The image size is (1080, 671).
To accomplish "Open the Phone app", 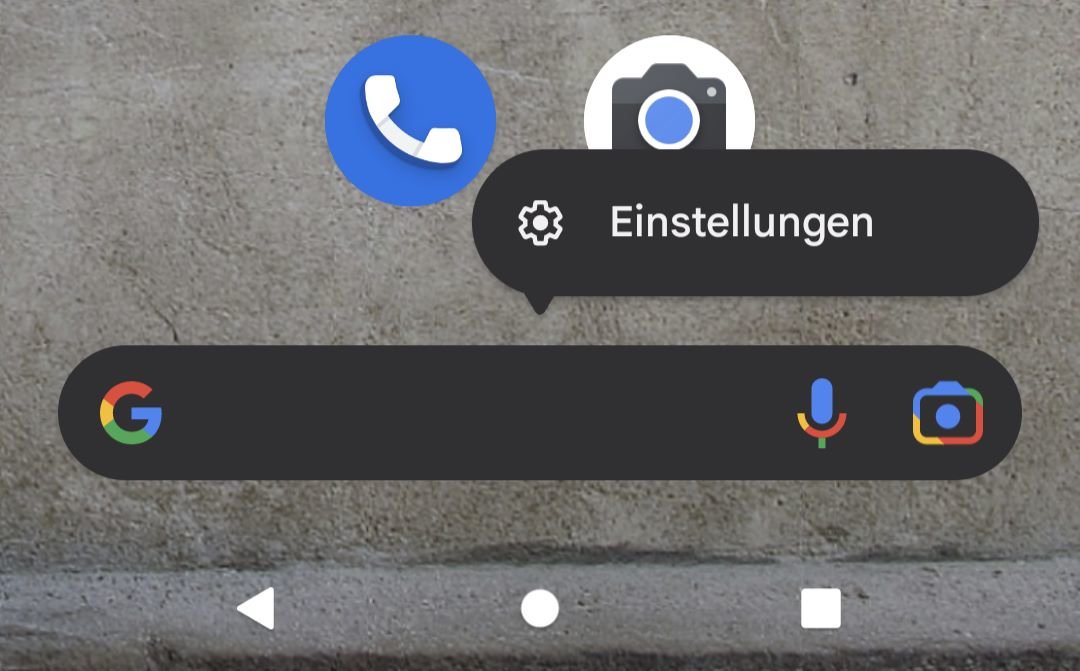I will coord(410,120).
